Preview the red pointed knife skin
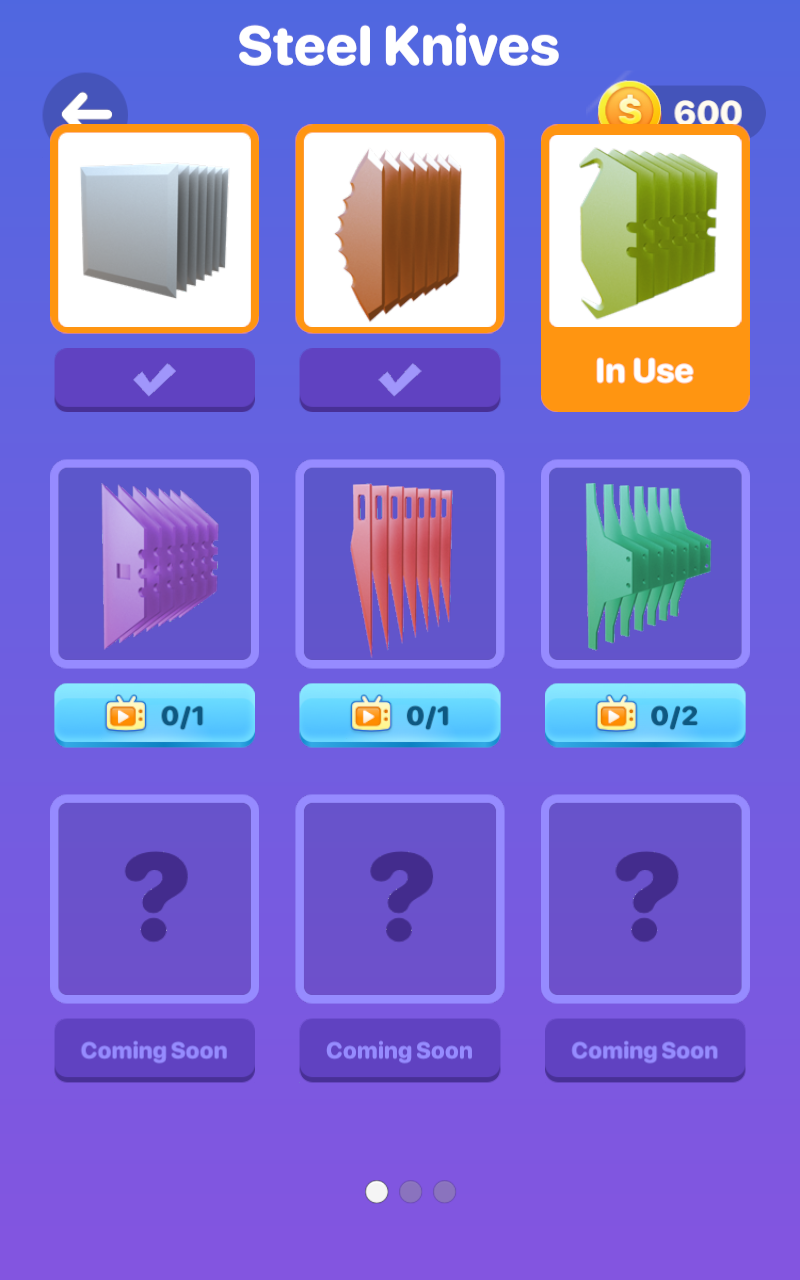 (399, 564)
